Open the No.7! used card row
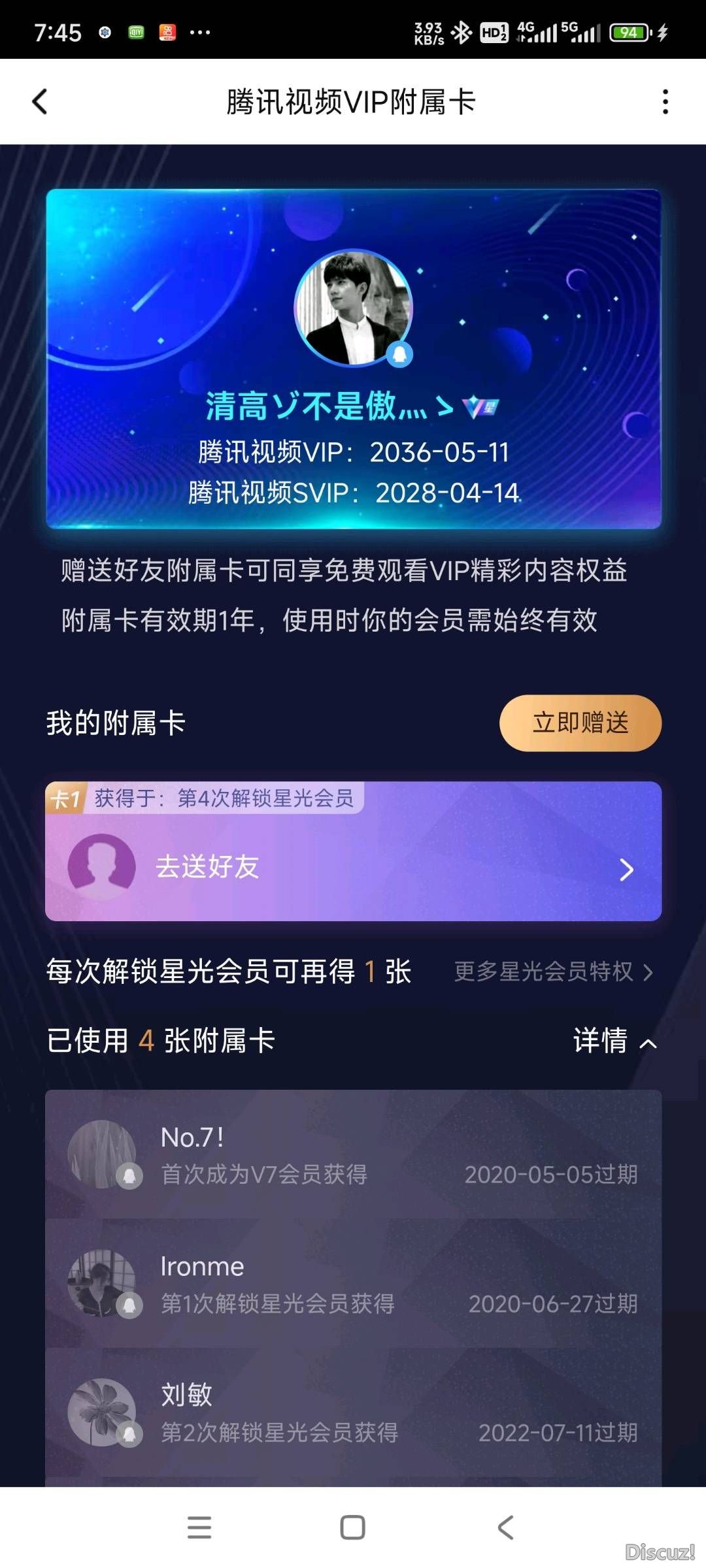 click(353, 1154)
